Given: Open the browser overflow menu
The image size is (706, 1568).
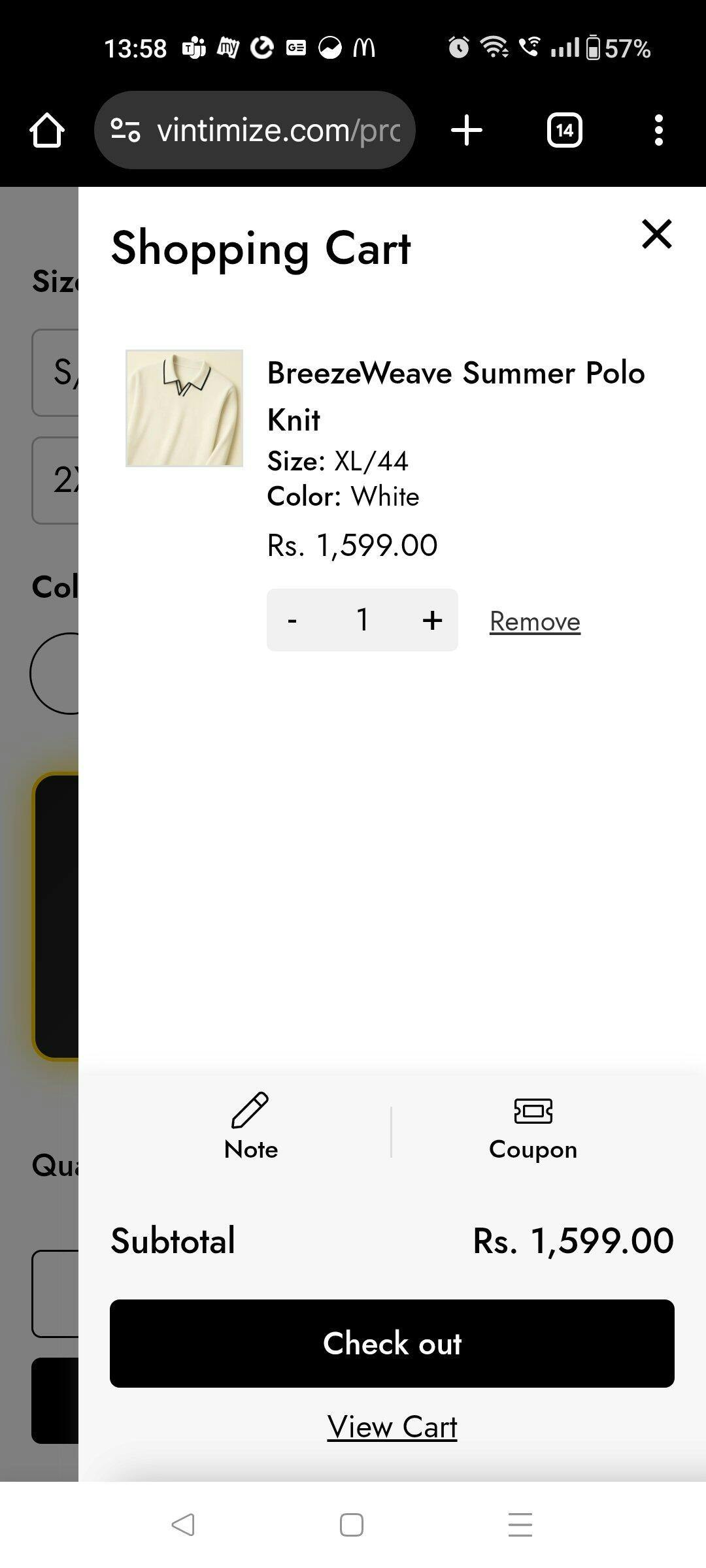Looking at the screenshot, I should pyautogui.click(x=659, y=130).
